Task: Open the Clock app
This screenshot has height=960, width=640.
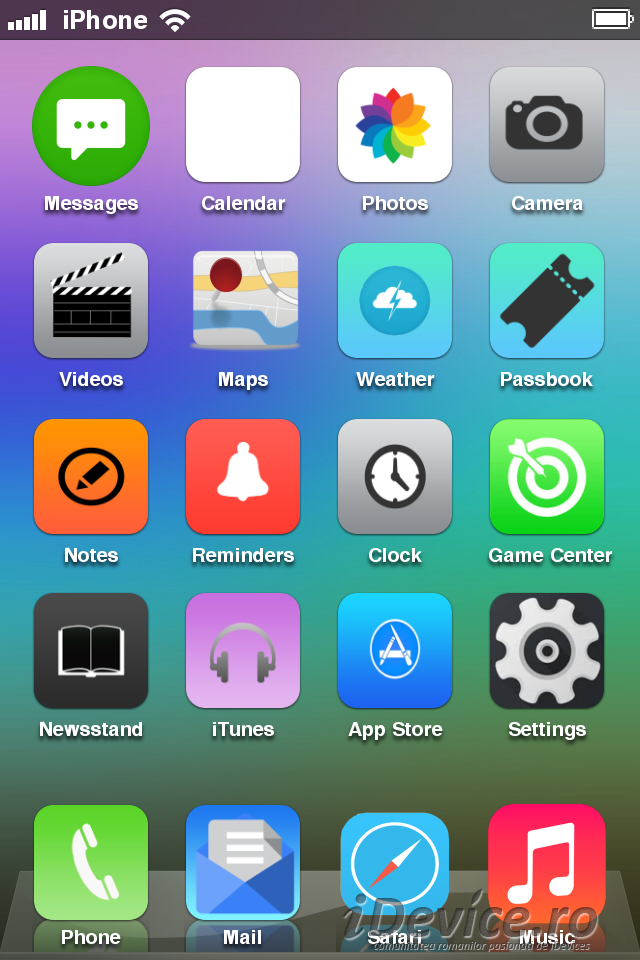Action: 395,477
